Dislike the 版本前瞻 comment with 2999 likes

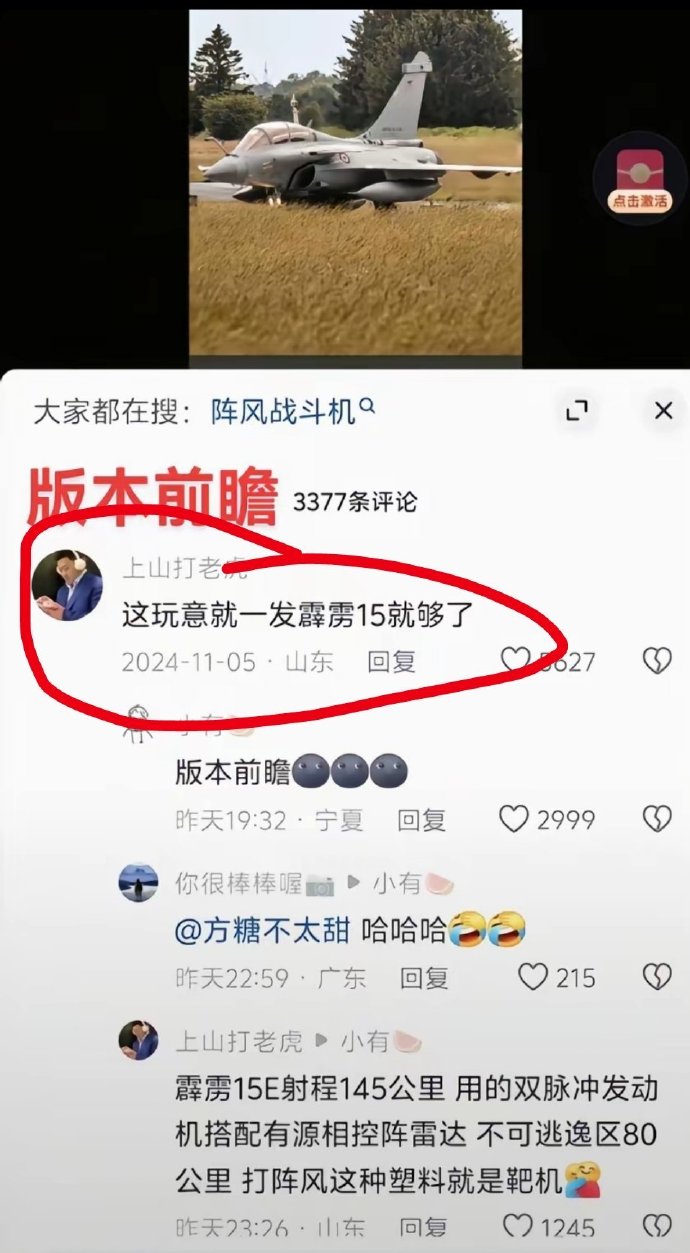click(x=656, y=820)
